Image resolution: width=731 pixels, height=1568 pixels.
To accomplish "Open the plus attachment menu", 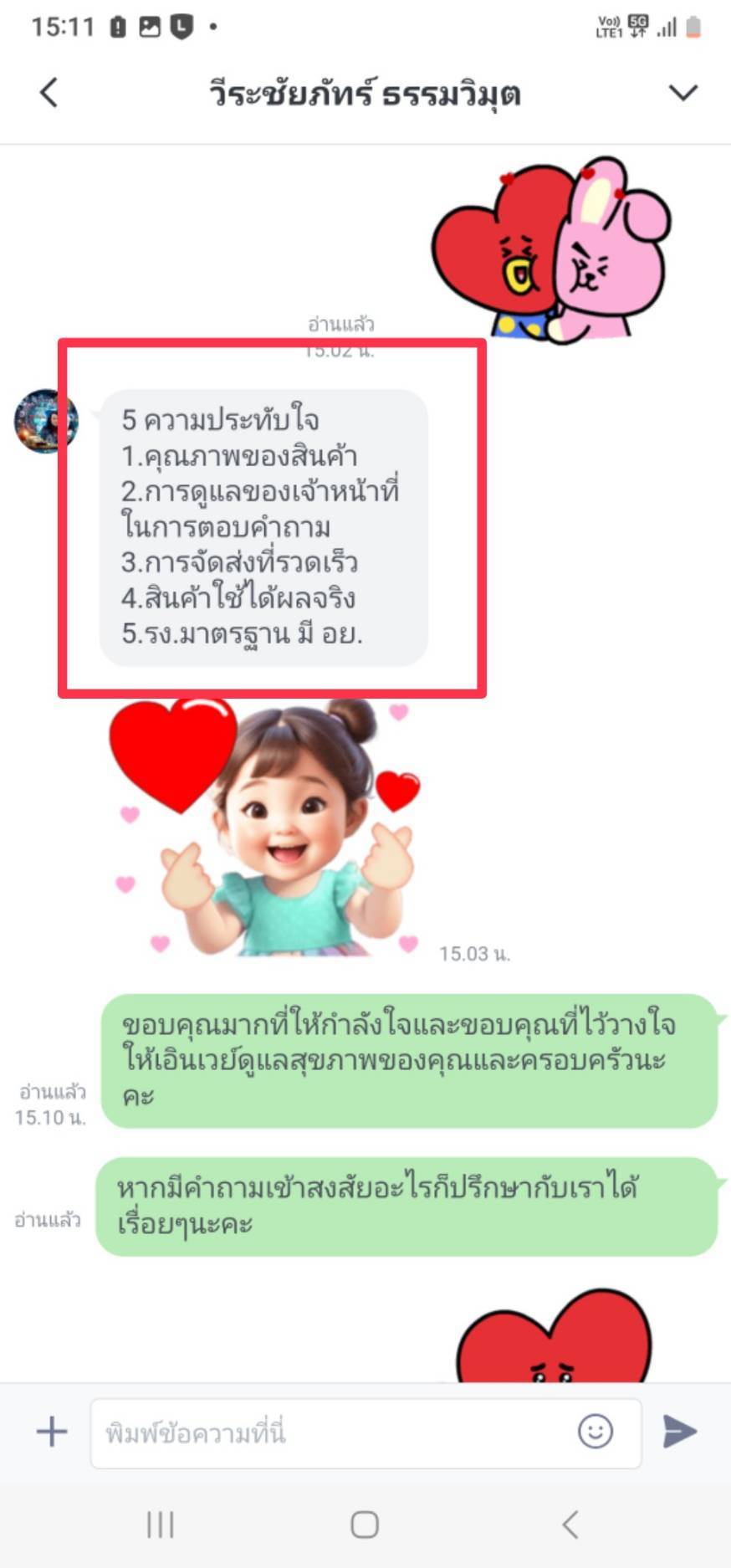I will click(52, 1432).
